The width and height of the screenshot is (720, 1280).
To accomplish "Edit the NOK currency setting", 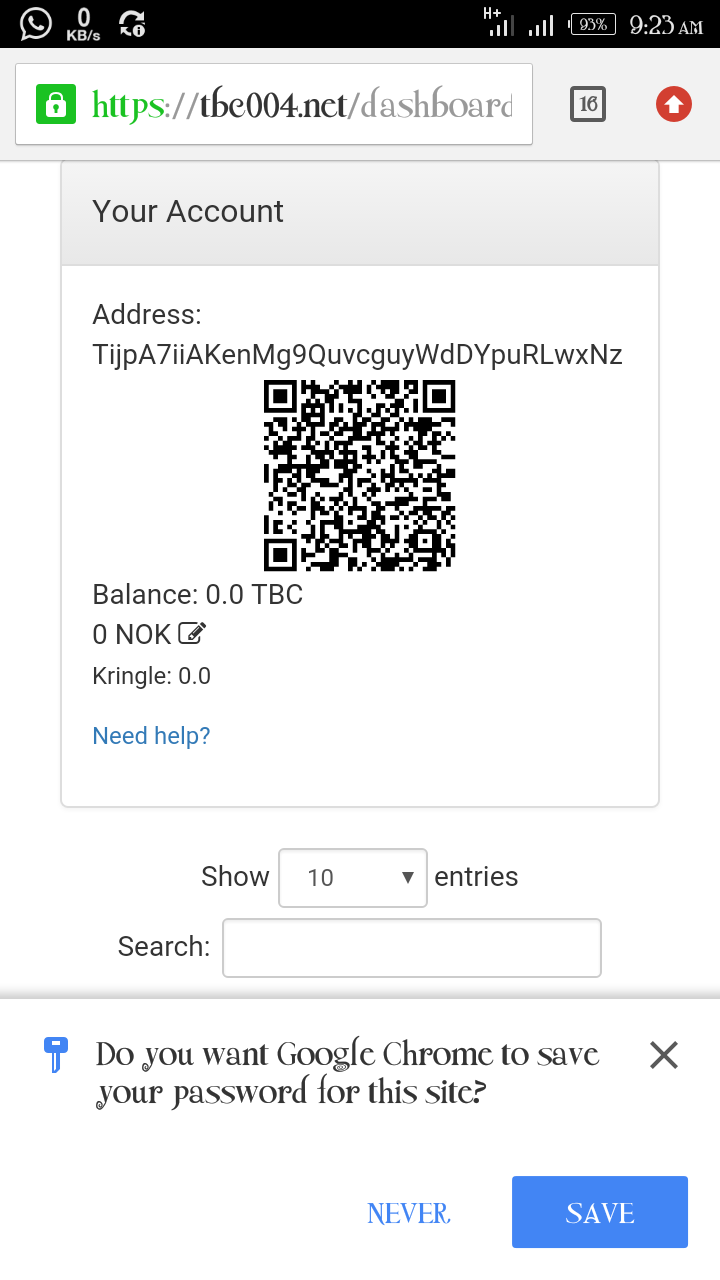I will point(192,633).
